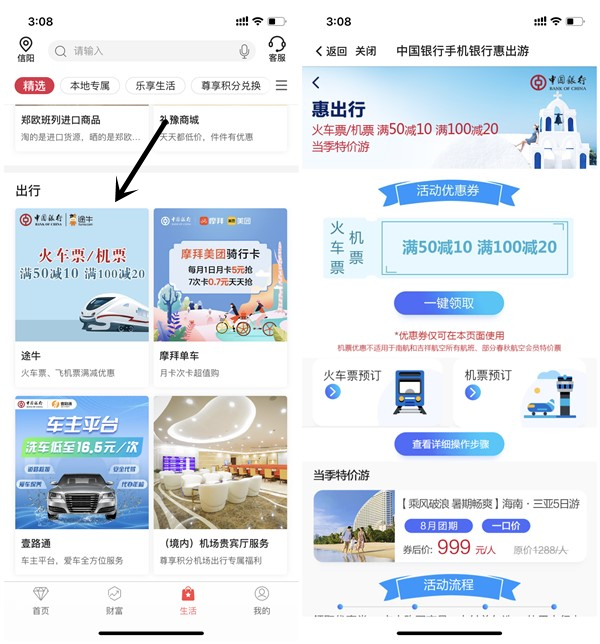The width and height of the screenshot is (600, 644).
Task: Open the 我的 tab
Action: [x=261, y=600]
